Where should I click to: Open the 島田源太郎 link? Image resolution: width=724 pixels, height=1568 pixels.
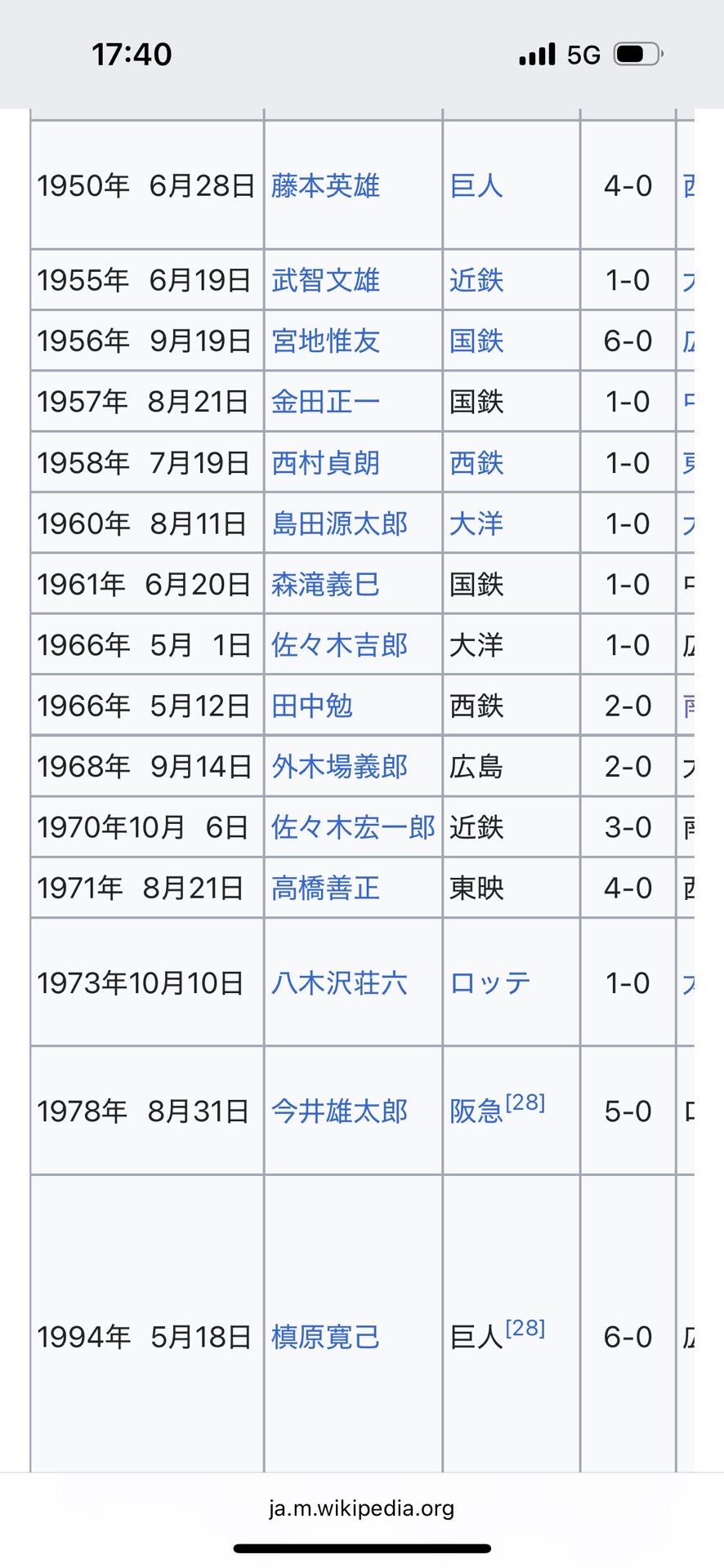[339, 523]
